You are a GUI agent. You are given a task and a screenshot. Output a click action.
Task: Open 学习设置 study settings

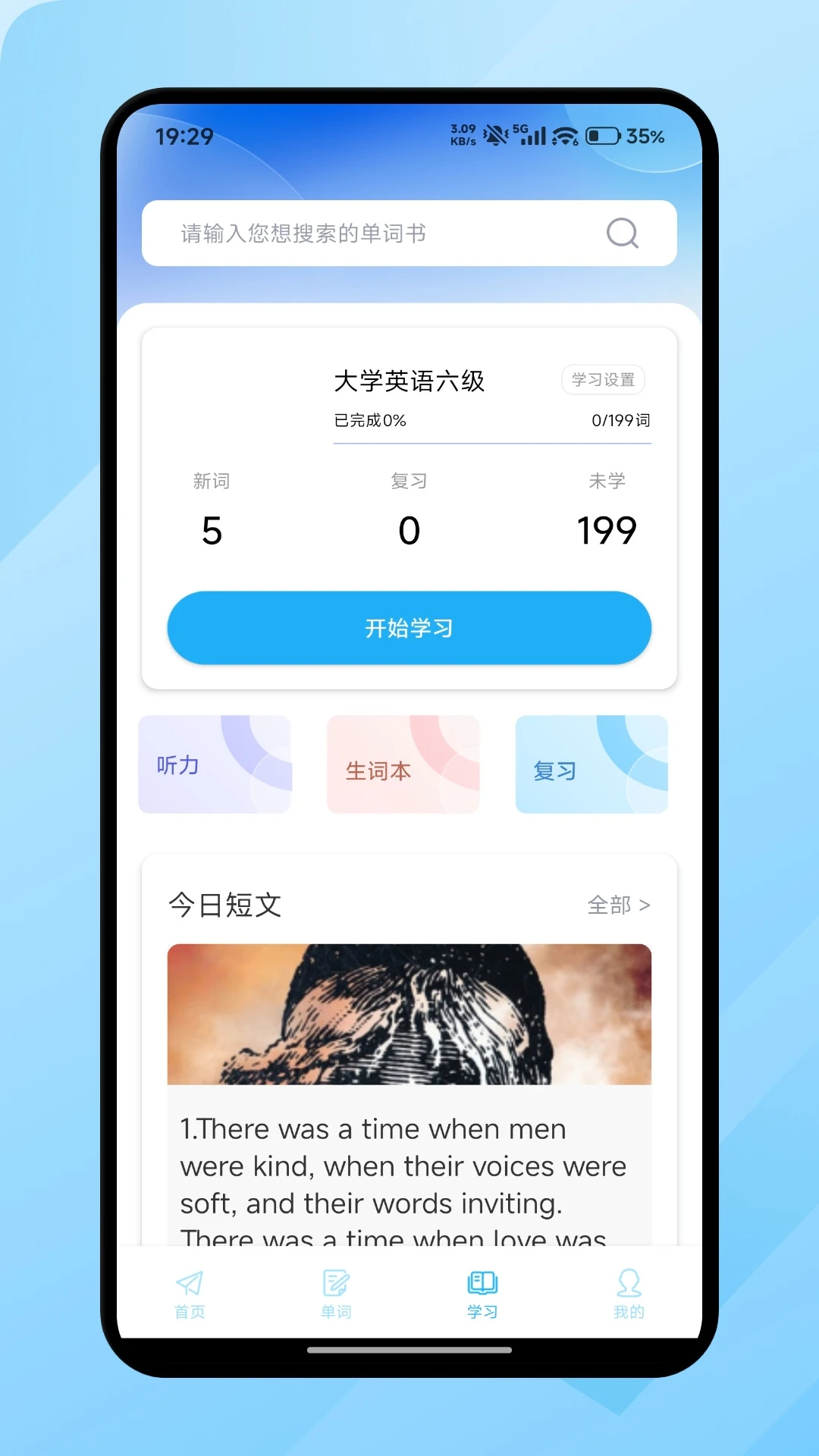(603, 380)
